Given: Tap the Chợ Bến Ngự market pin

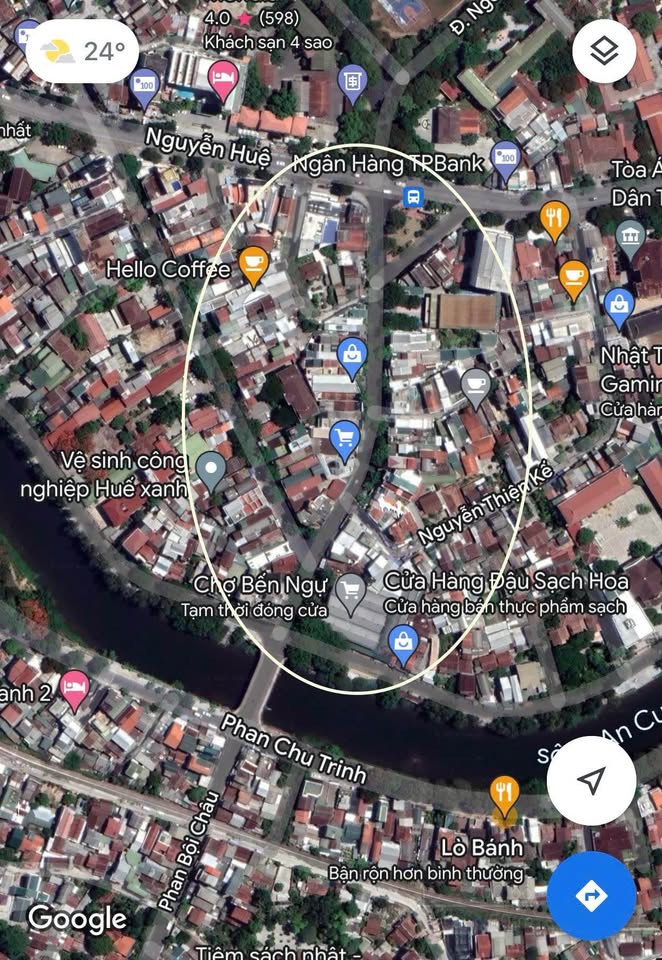Looking at the screenshot, I should [x=350, y=591].
